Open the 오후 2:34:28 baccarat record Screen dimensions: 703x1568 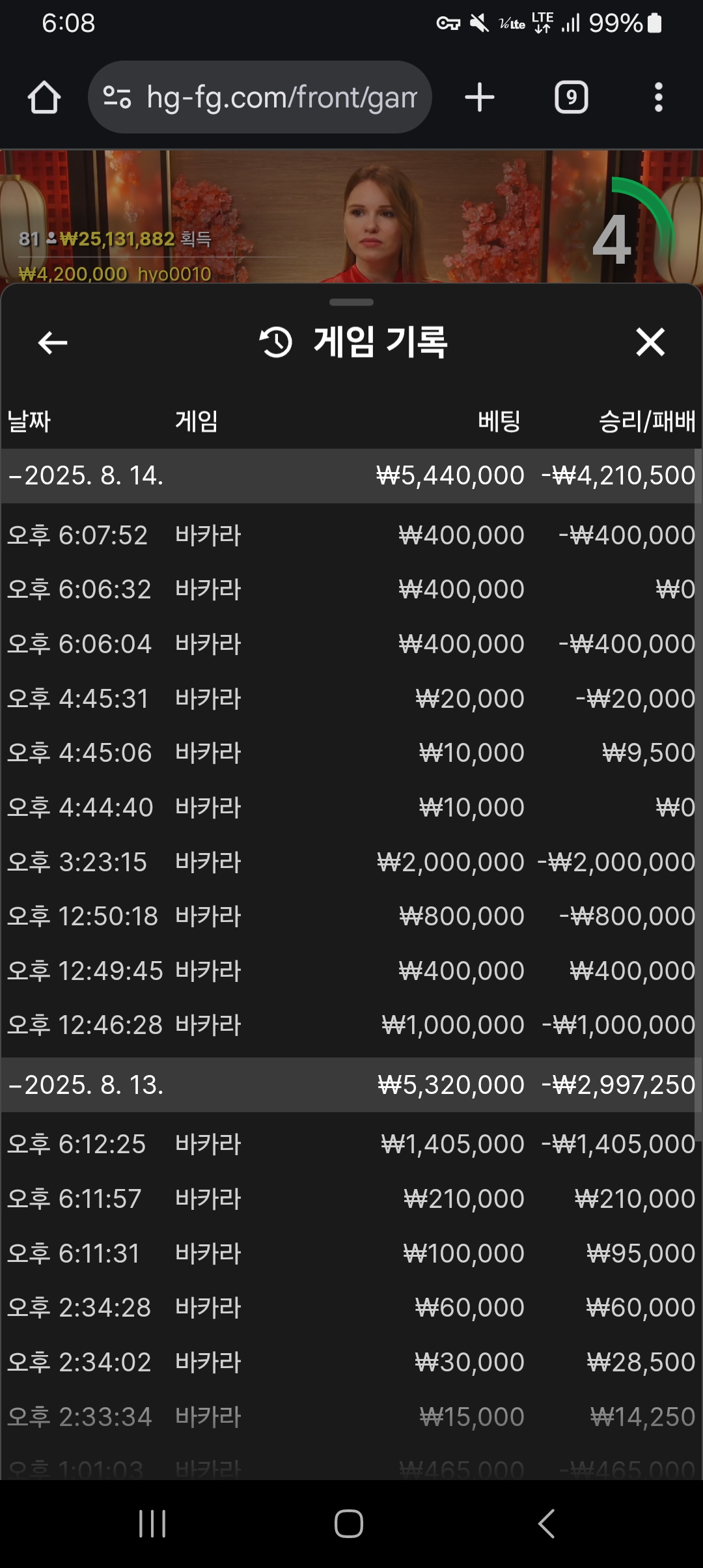click(351, 1308)
